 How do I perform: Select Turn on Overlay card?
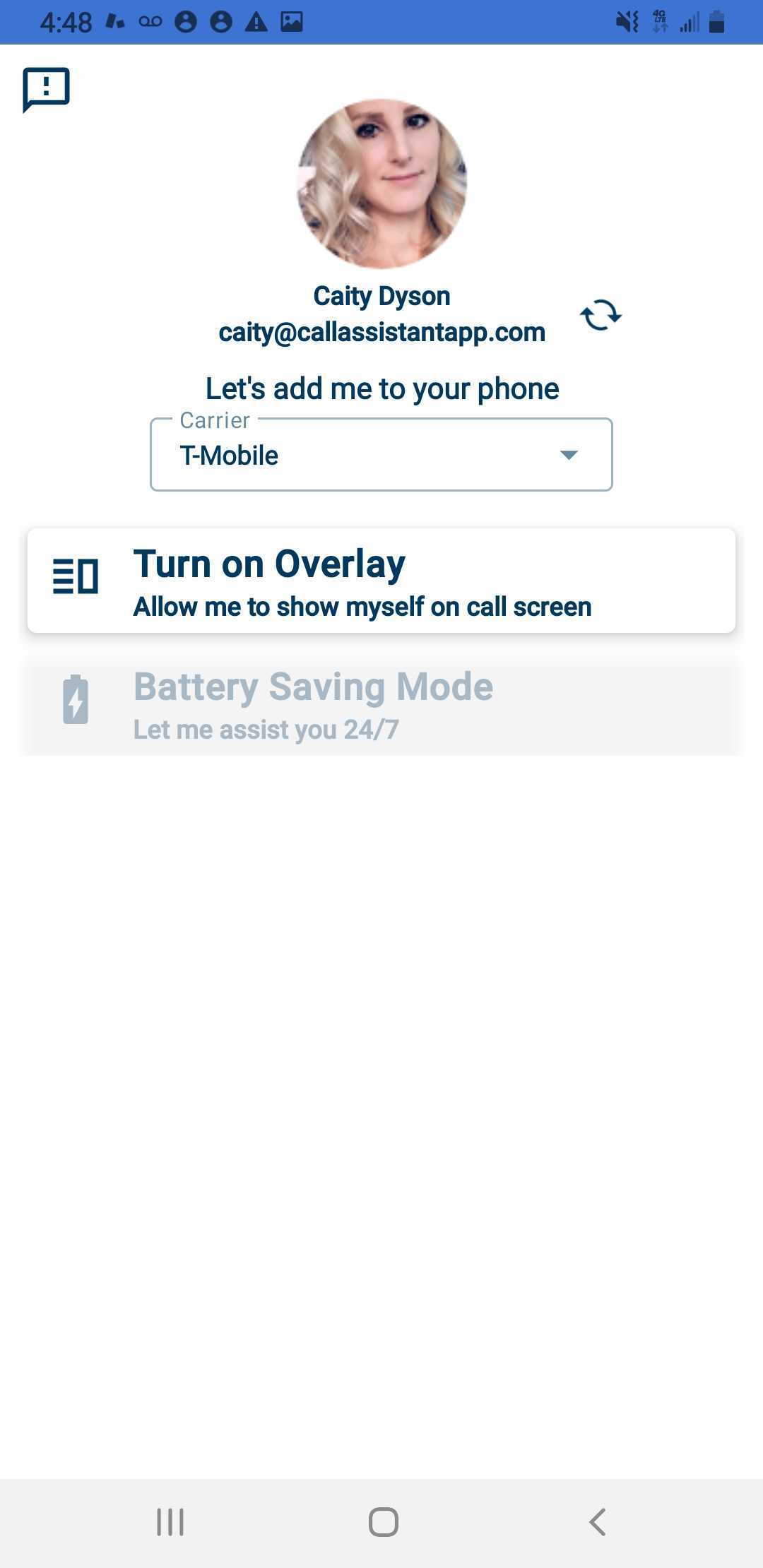click(381, 581)
